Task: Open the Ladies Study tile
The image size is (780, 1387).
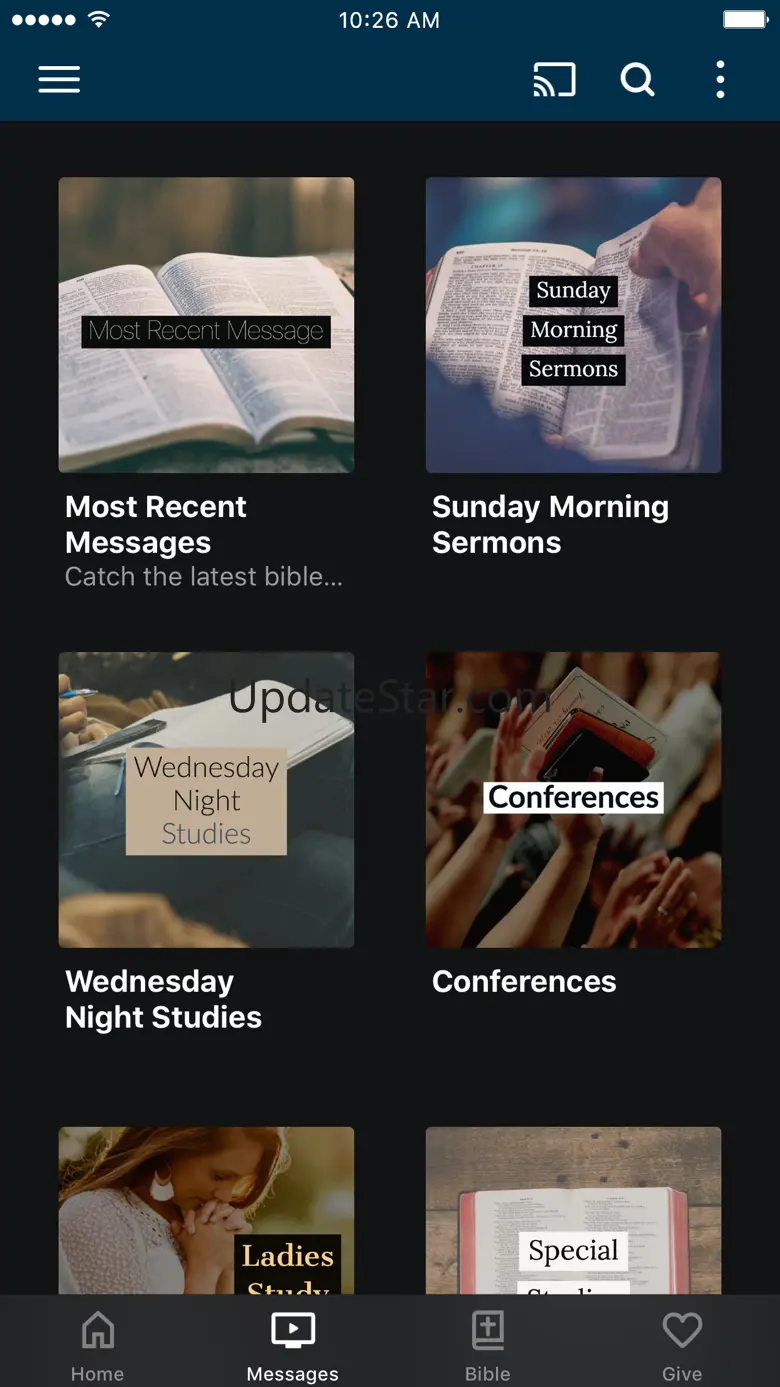Action: (206, 1211)
